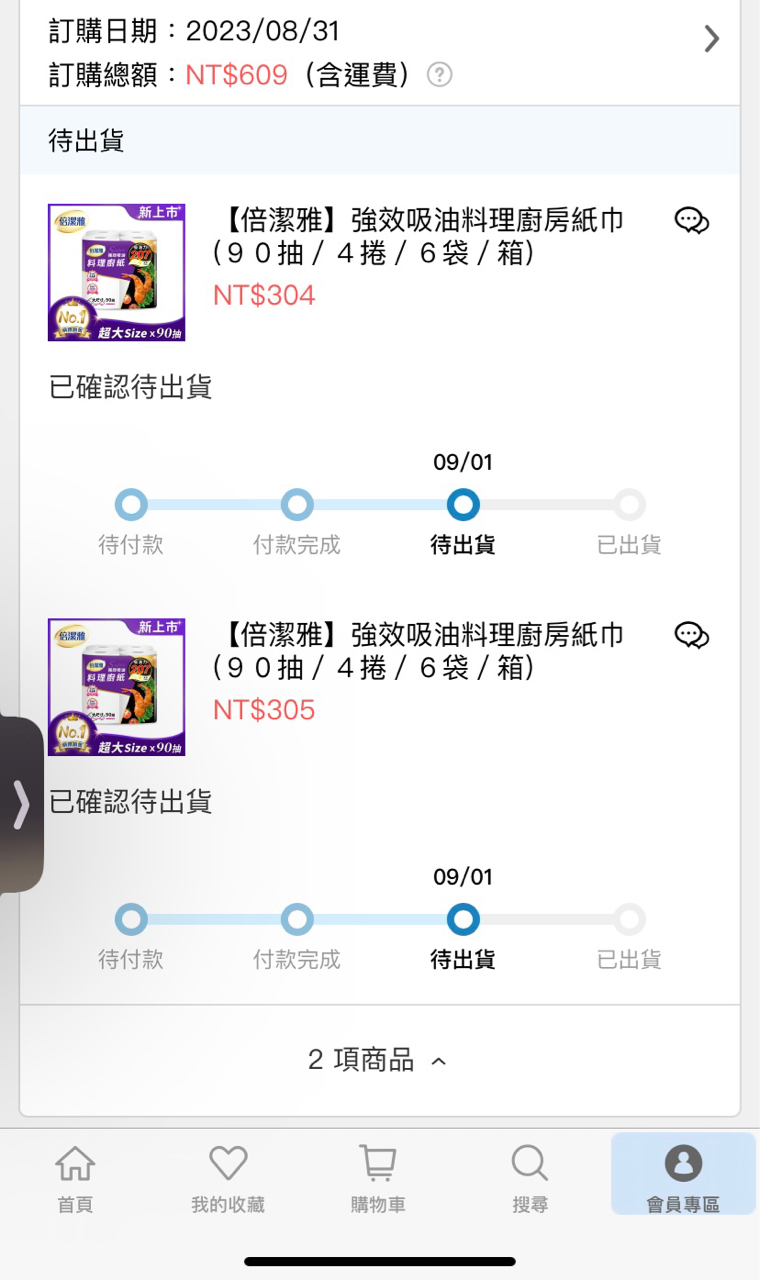Collapse the 2 項商品 list

pyautogui.click(x=379, y=1060)
